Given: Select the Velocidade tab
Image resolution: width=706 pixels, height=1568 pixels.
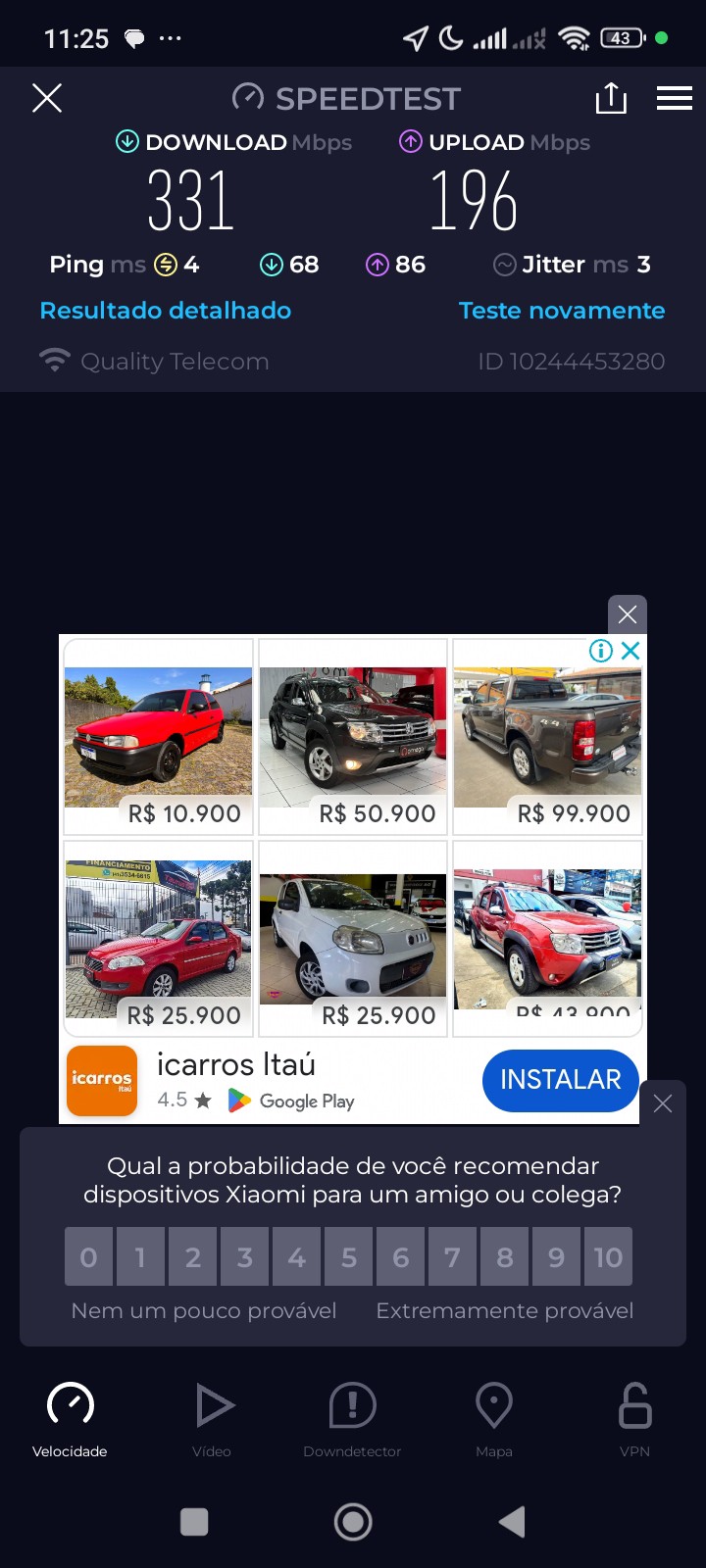Looking at the screenshot, I should [70, 1418].
